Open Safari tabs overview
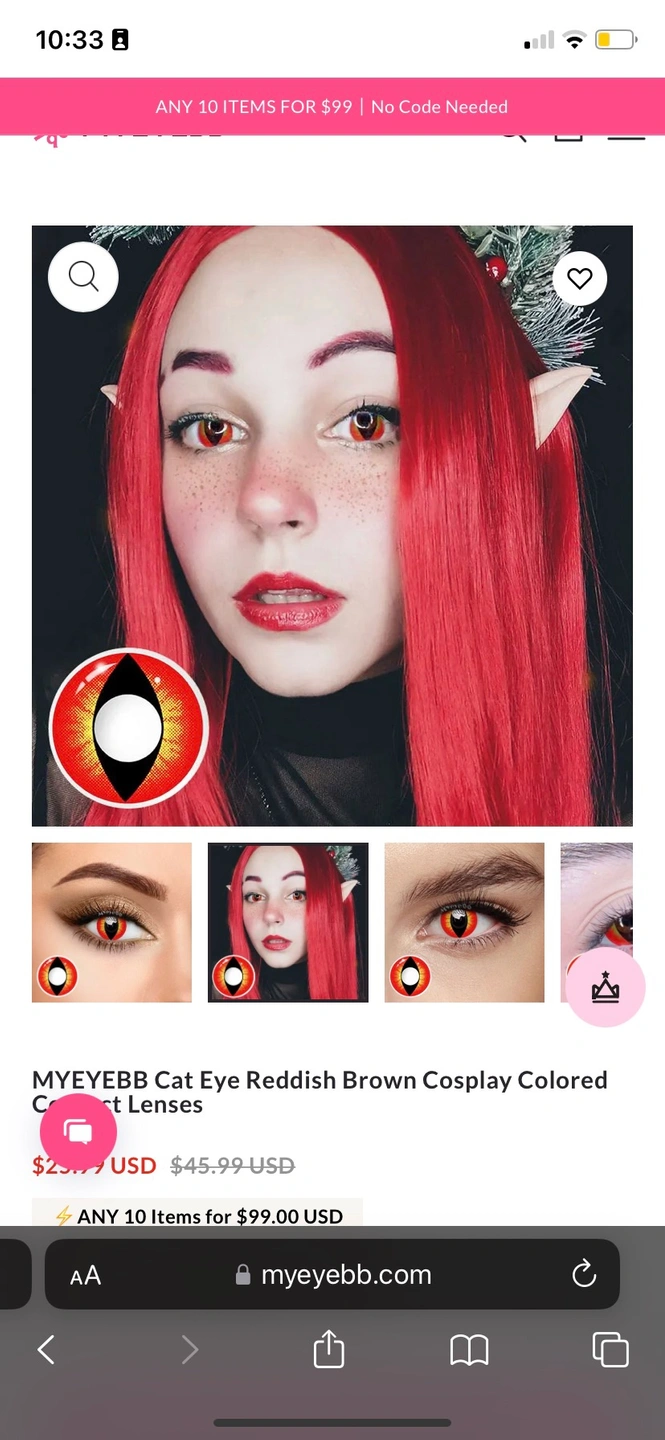The height and width of the screenshot is (1440, 665). point(610,1350)
